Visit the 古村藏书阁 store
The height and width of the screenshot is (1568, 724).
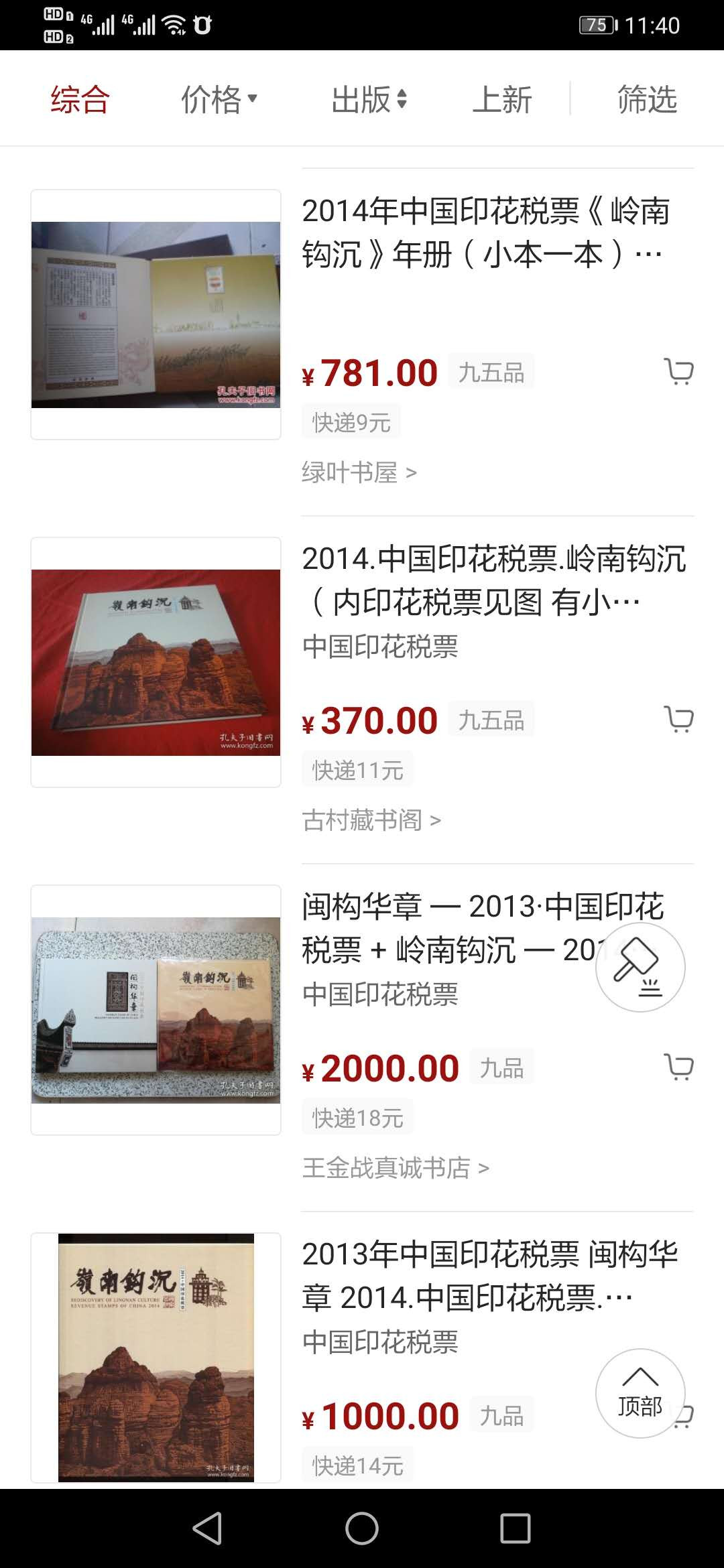click(x=371, y=820)
